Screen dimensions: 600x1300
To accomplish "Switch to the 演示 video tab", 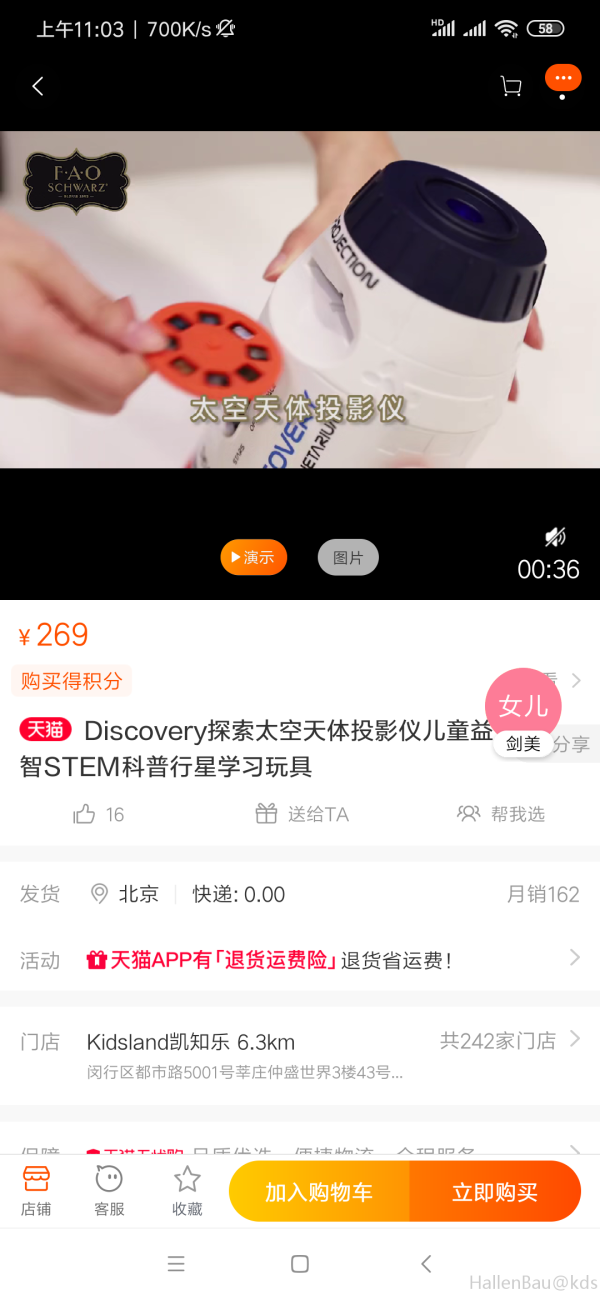I will 254,558.
